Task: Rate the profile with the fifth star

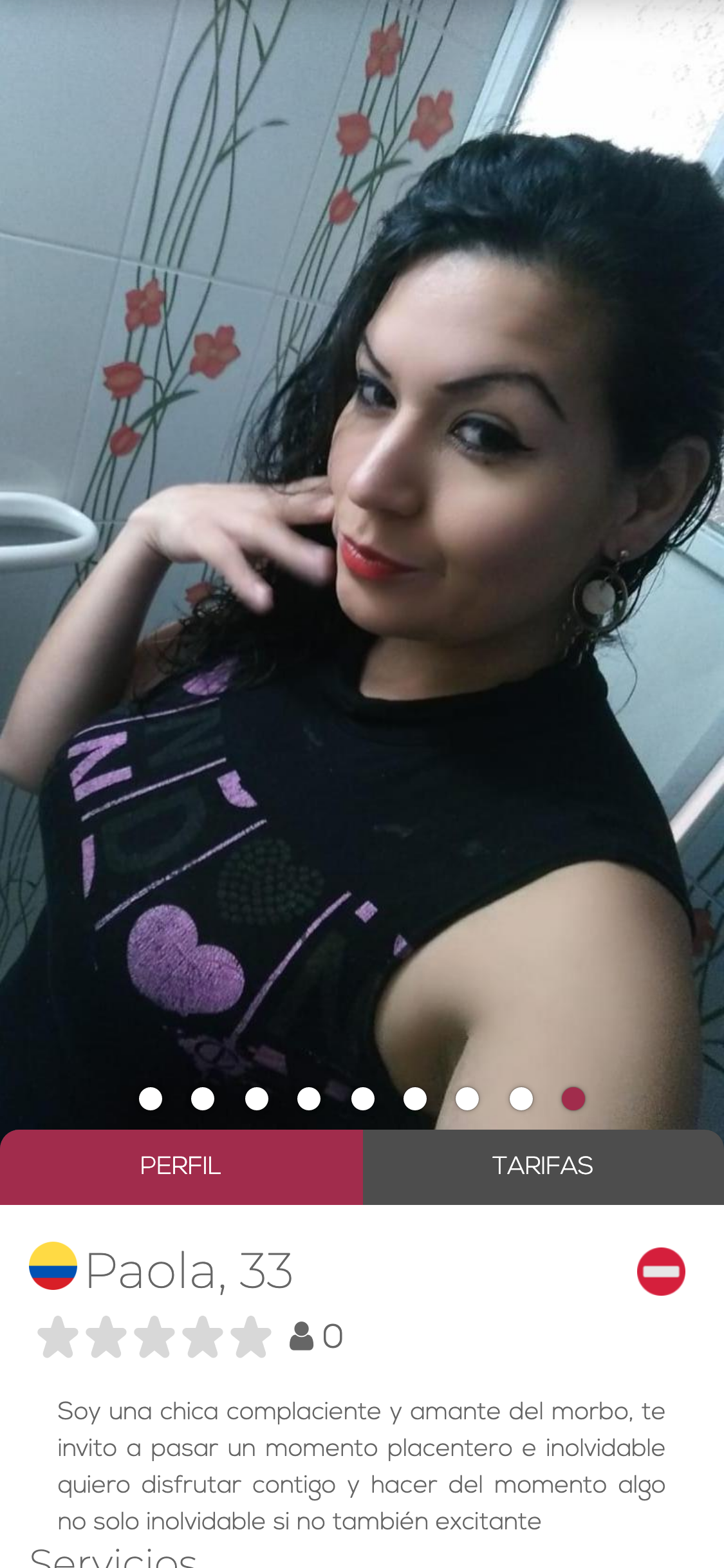Action: [x=251, y=1337]
